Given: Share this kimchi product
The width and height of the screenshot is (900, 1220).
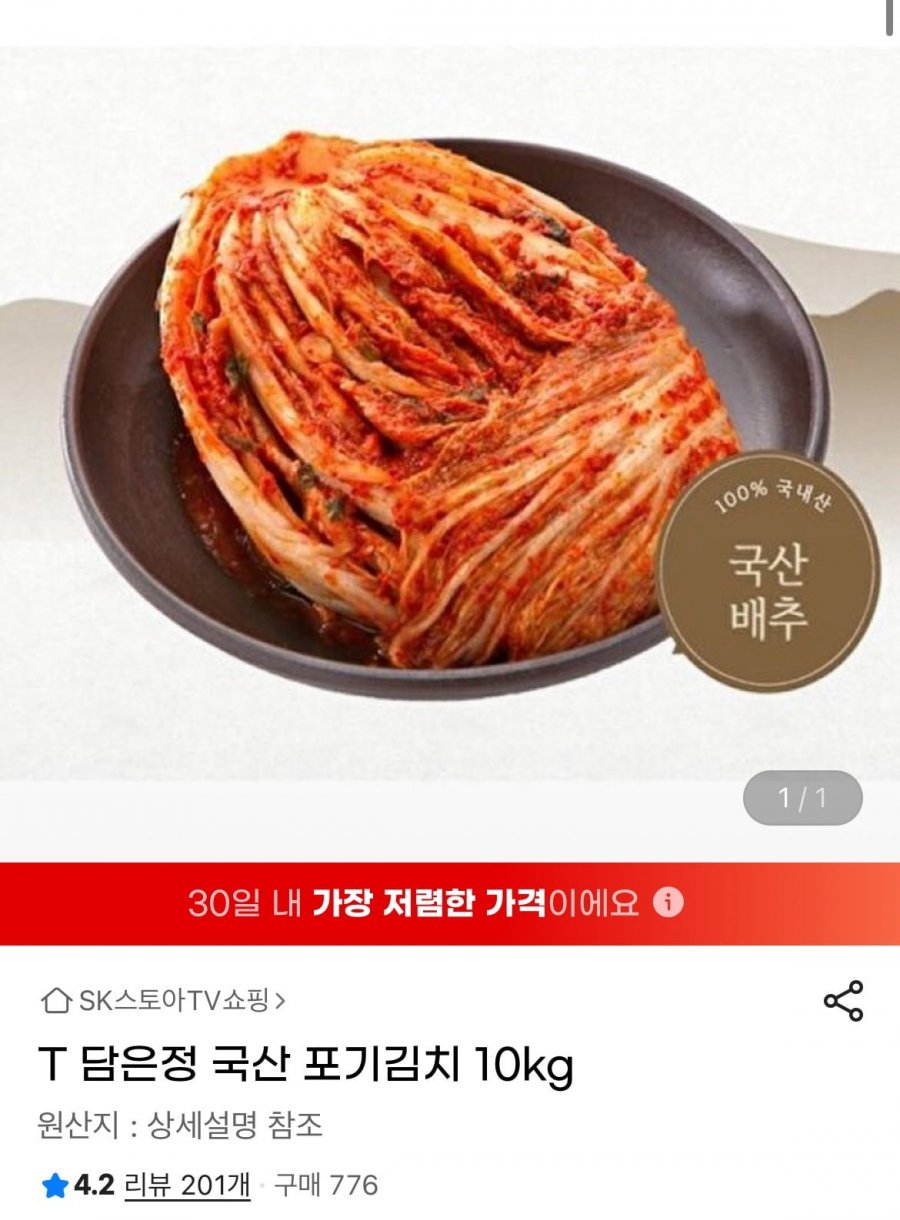Looking at the screenshot, I should click(x=843, y=1001).
